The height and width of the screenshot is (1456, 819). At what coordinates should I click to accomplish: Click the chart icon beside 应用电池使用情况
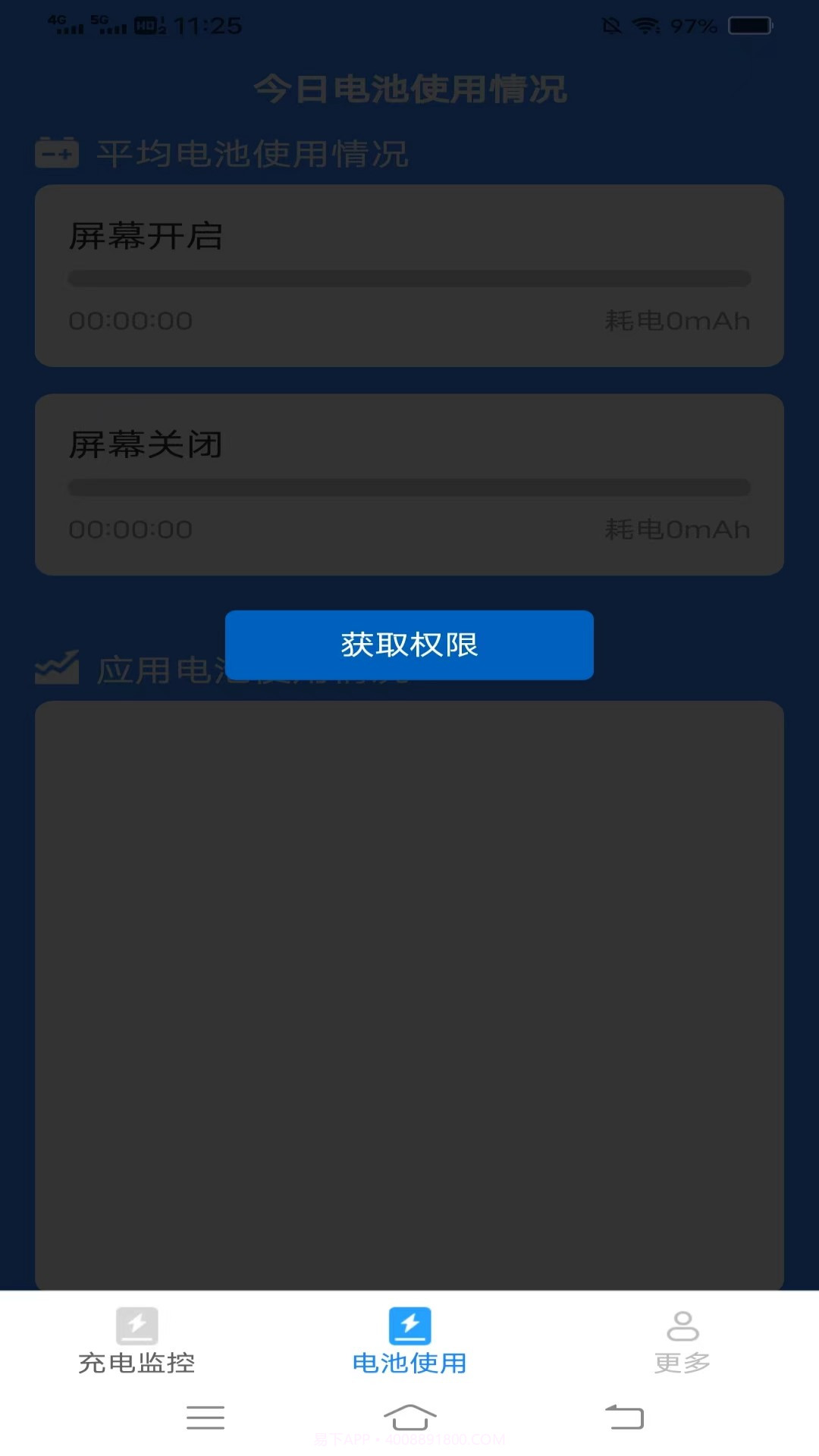pyautogui.click(x=57, y=668)
